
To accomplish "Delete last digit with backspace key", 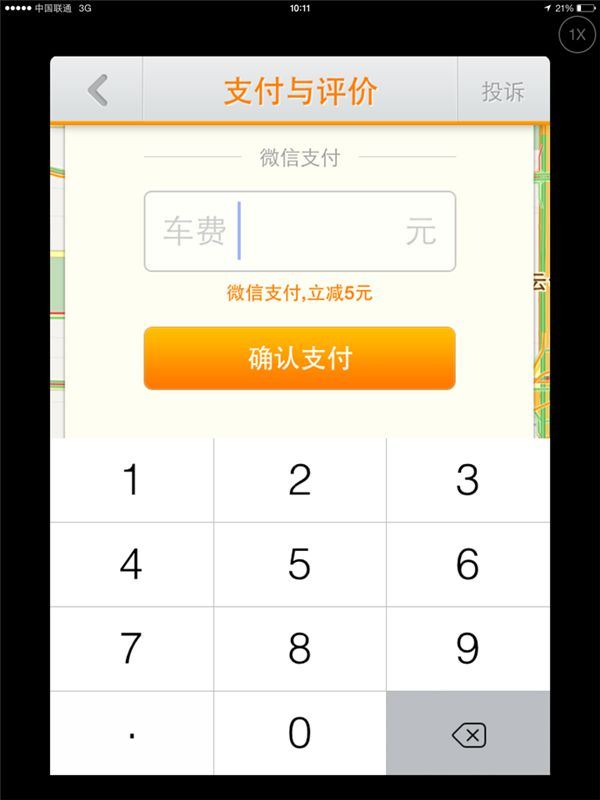I will tap(467, 735).
